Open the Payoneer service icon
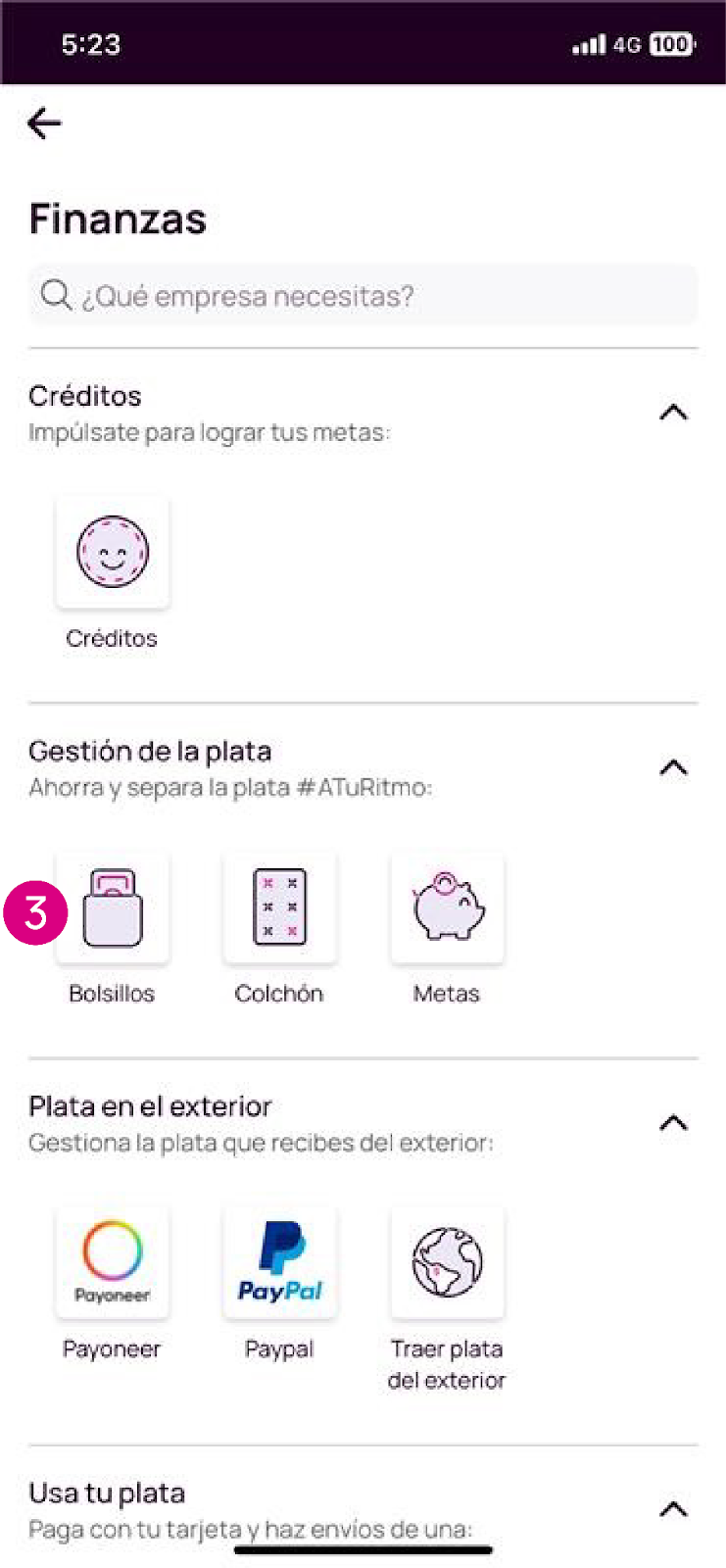726x1568 pixels. click(x=112, y=1262)
